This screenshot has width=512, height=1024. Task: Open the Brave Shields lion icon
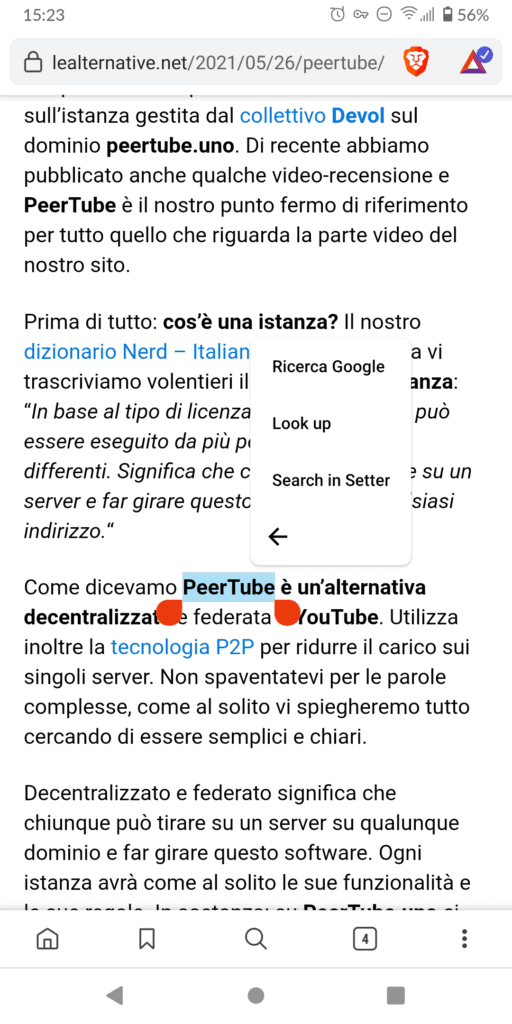pyautogui.click(x=413, y=62)
